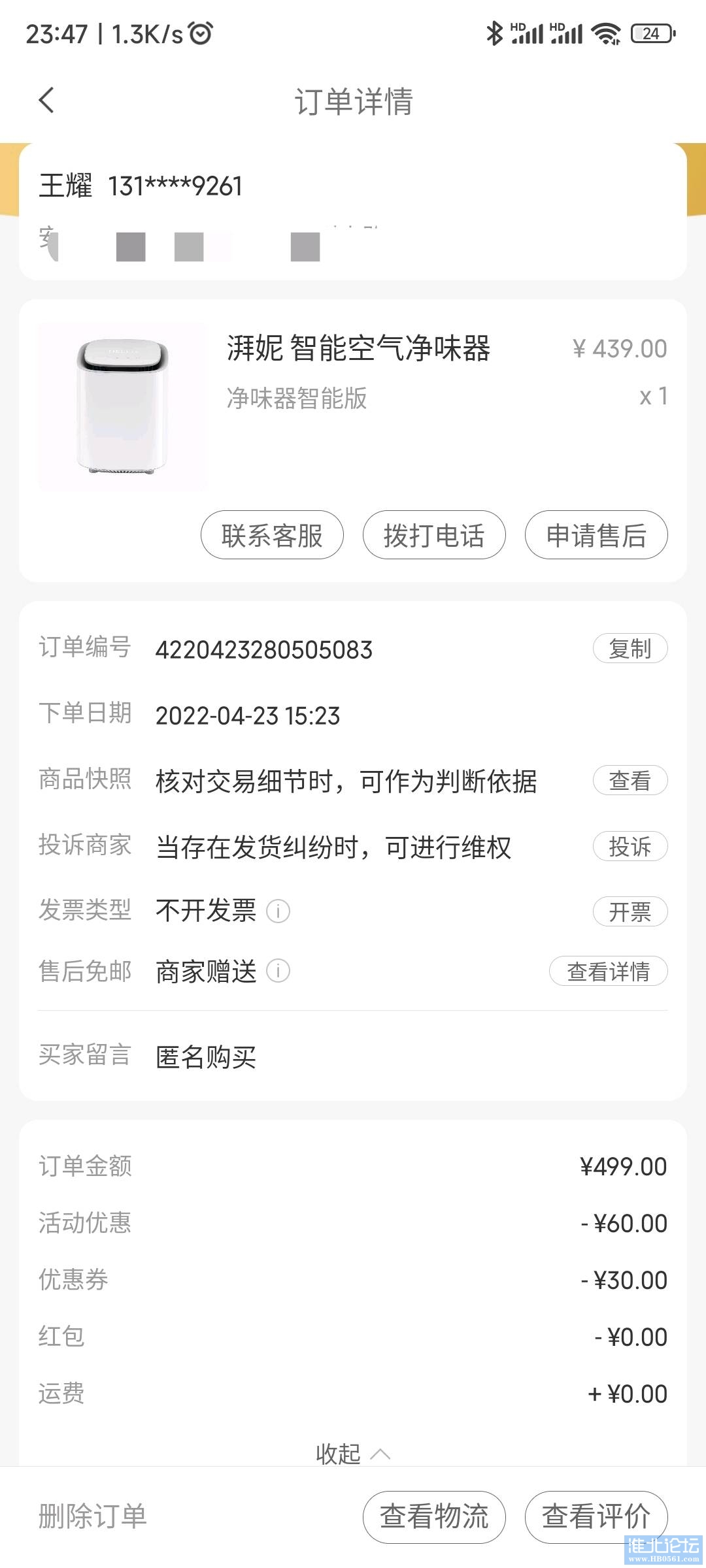706x1568 pixels.
Task: Request an invoice with 开票
Action: [630, 911]
